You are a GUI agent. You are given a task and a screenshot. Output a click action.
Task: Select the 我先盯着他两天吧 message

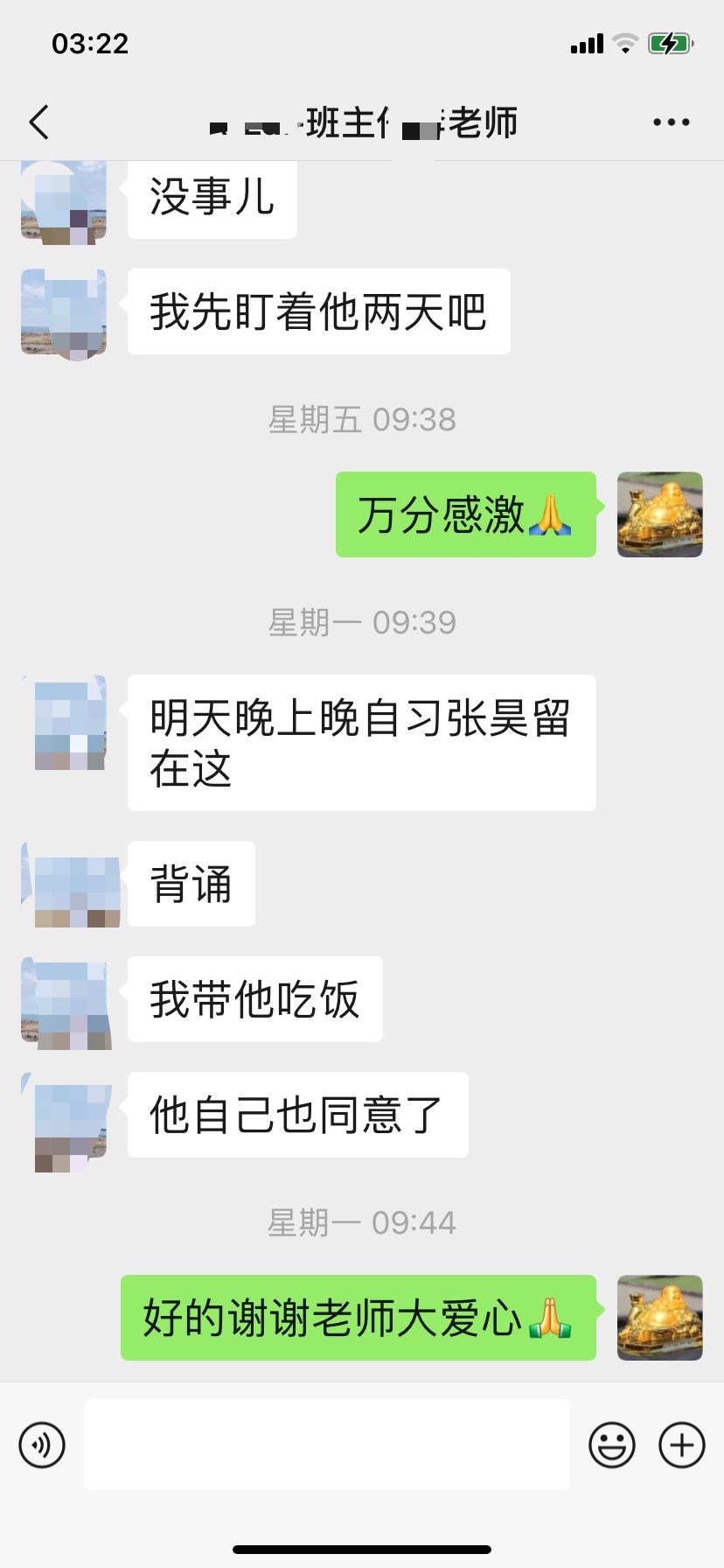tap(318, 312)
